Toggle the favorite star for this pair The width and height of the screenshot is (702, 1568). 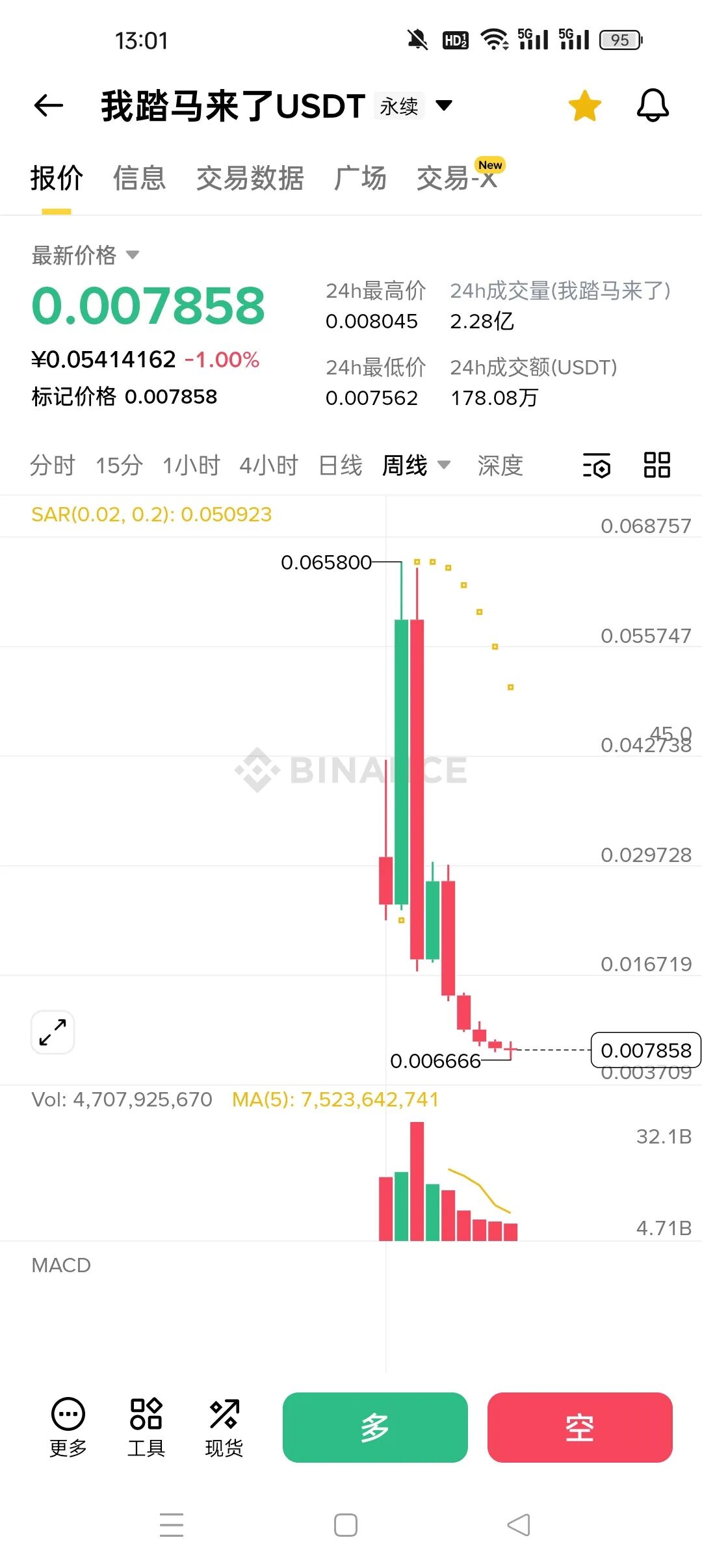tap(584, 105)
